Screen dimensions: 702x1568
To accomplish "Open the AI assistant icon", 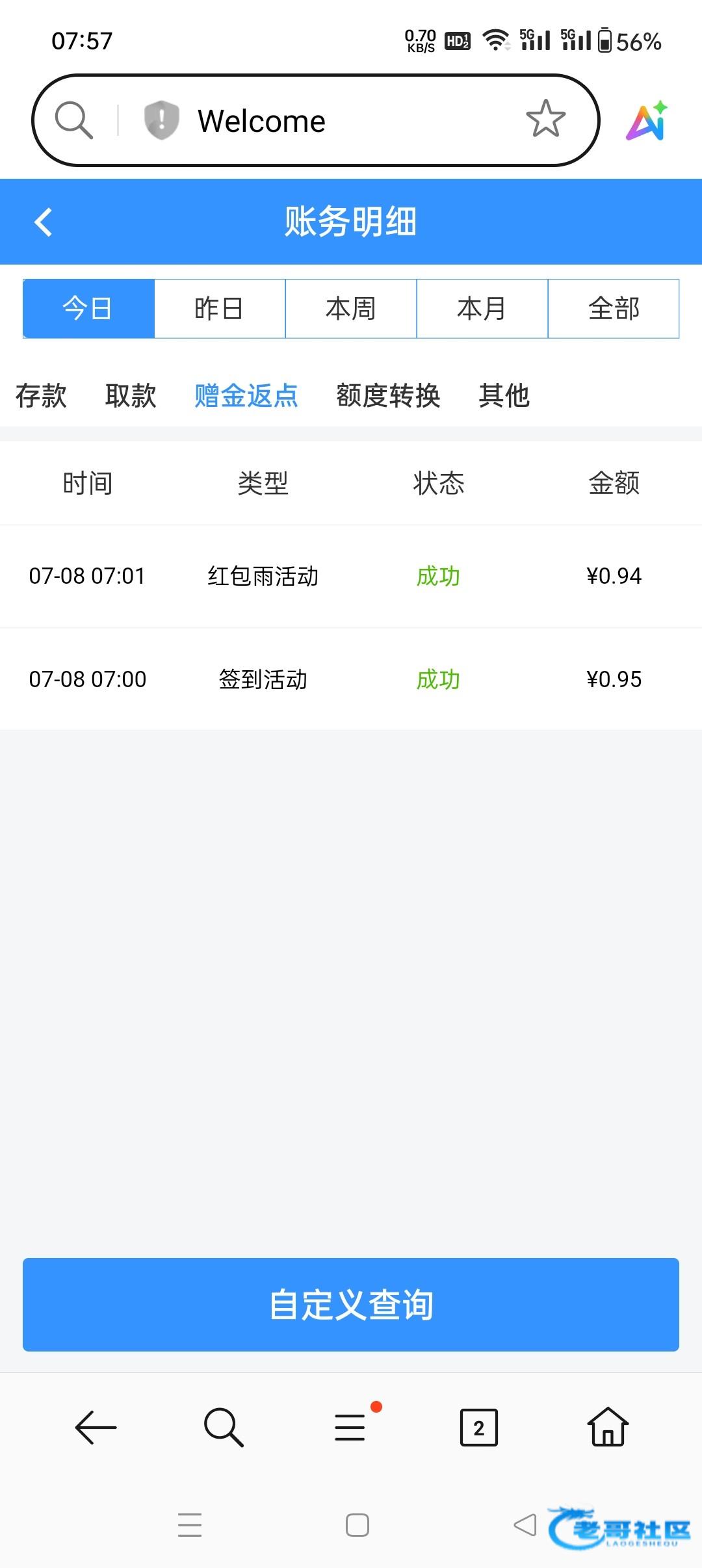I will click(x=647, y=121).
